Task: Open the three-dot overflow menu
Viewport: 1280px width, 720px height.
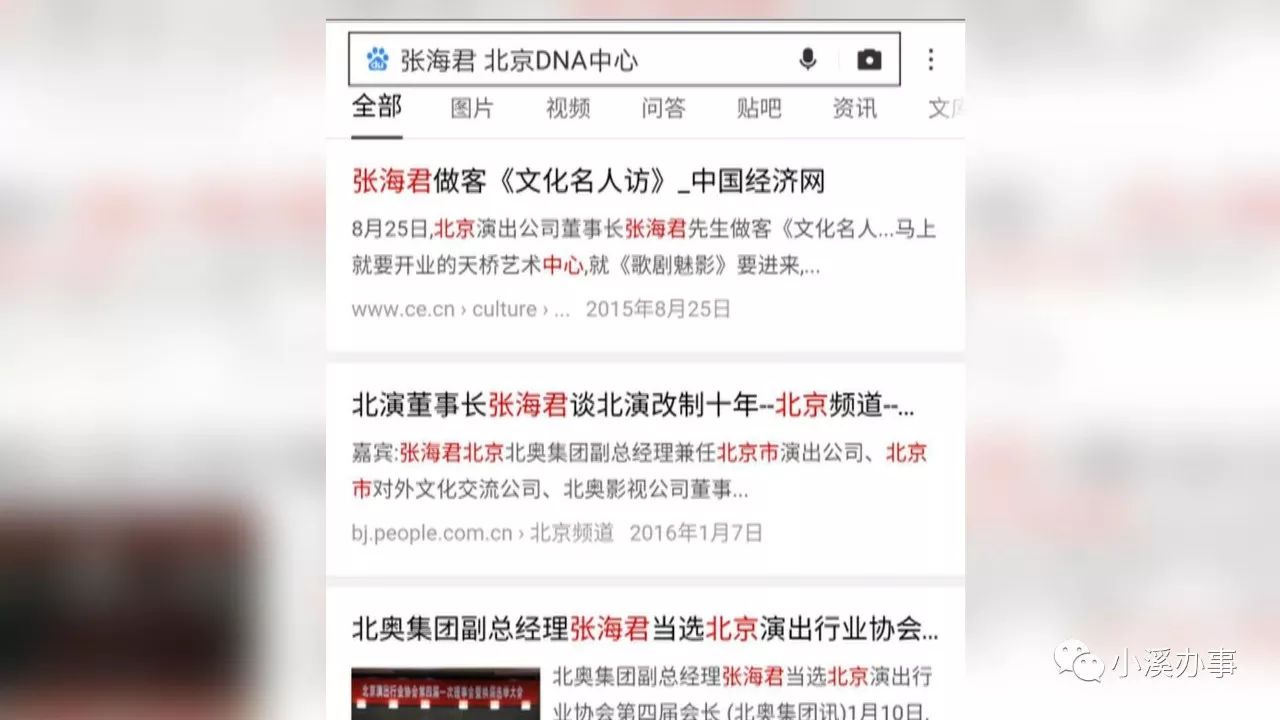Action: (x=931, y=60)
